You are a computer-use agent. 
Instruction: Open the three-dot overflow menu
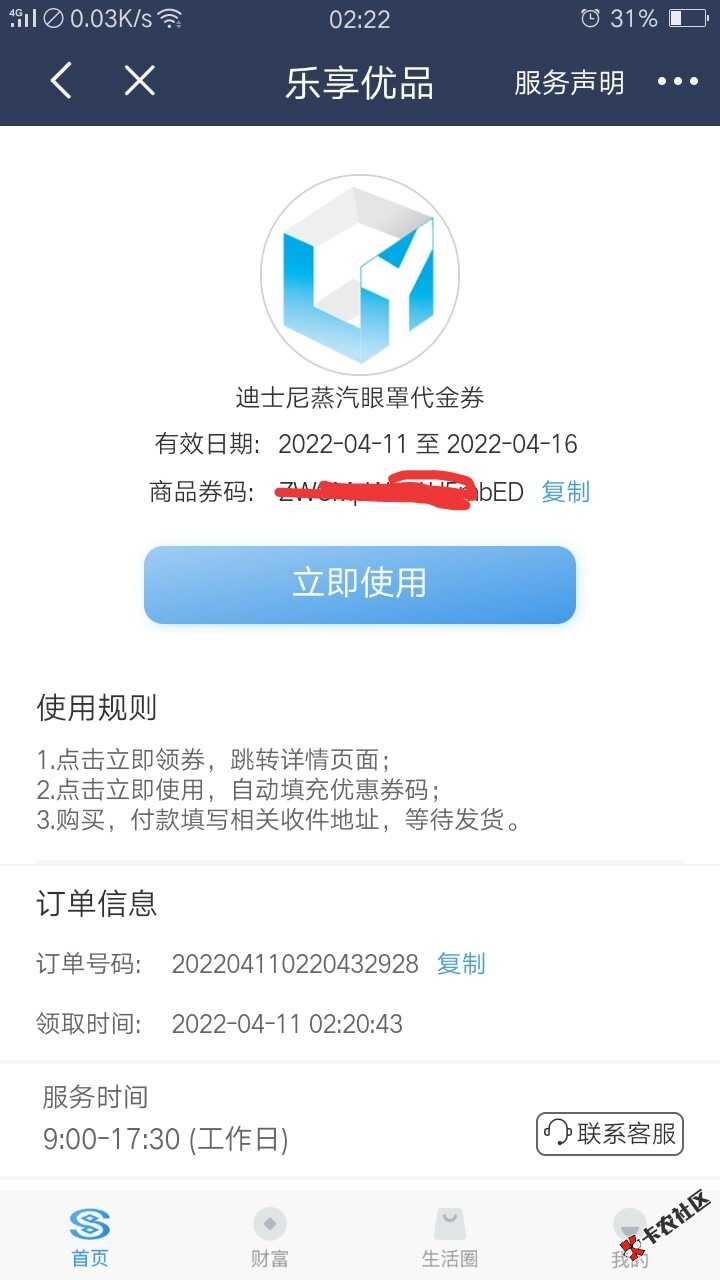pyautogui.click(x=677, y=82)
